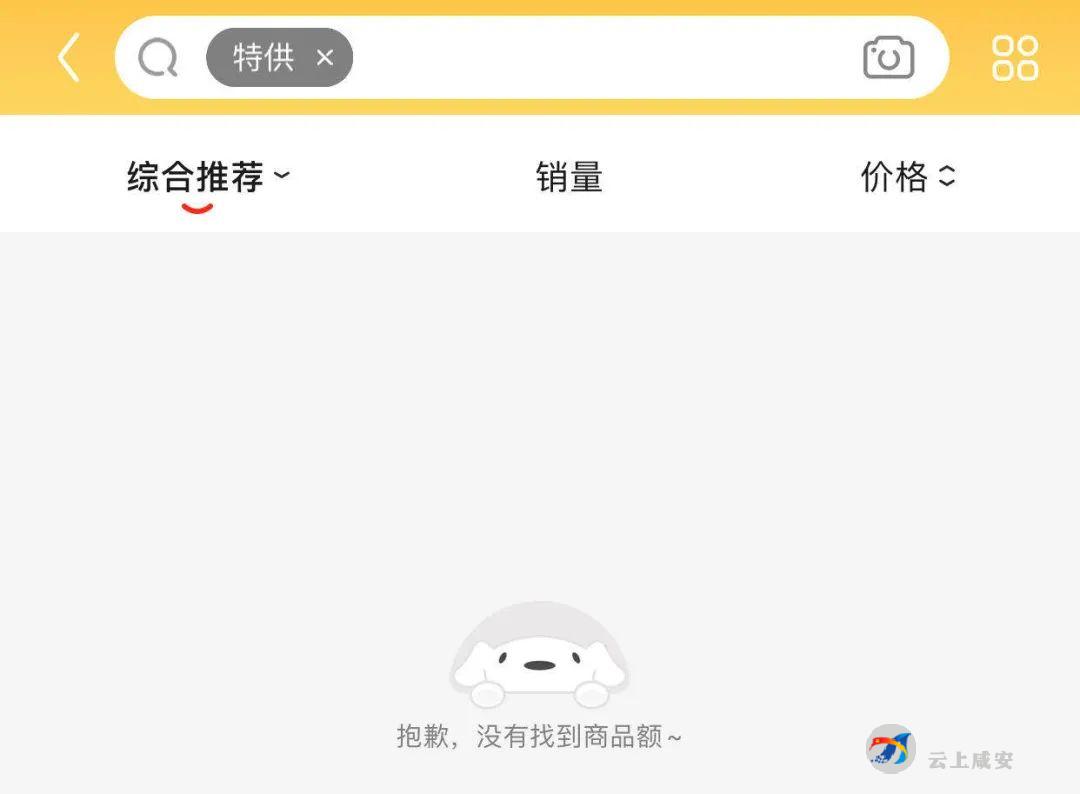This screenshot has height=794, width=1080.
Task: Sort results by 价格
Action: (x=907, y=177)
